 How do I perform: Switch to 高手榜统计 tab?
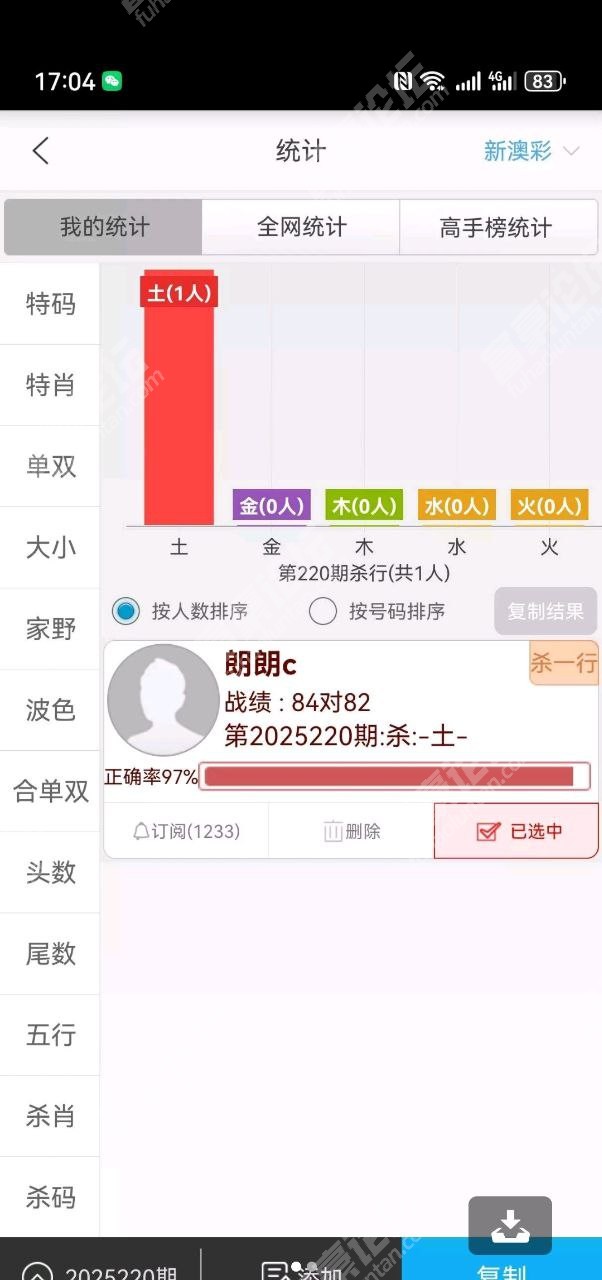pyautogui.click(x=495, y=227)
